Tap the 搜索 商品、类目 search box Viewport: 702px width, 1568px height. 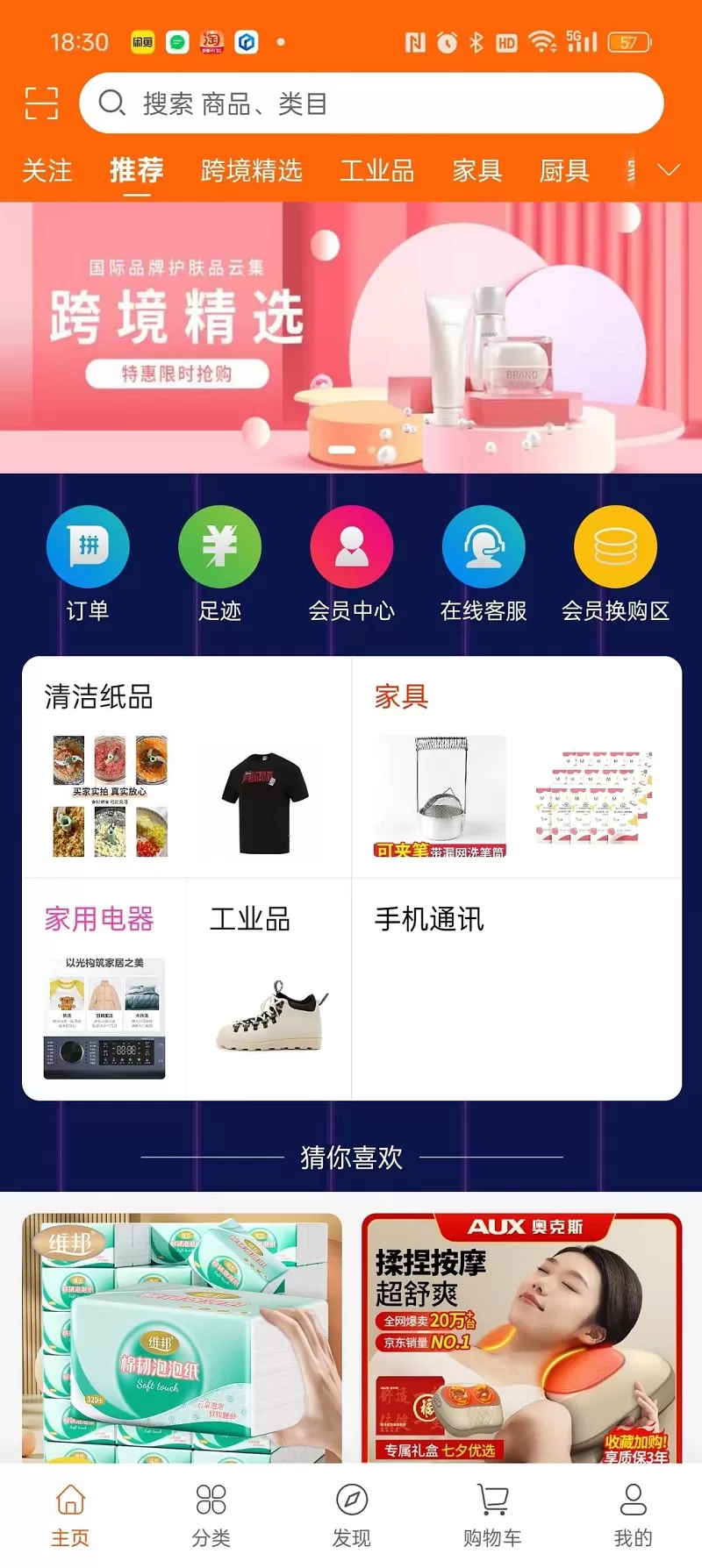click(x=371, y=103)
